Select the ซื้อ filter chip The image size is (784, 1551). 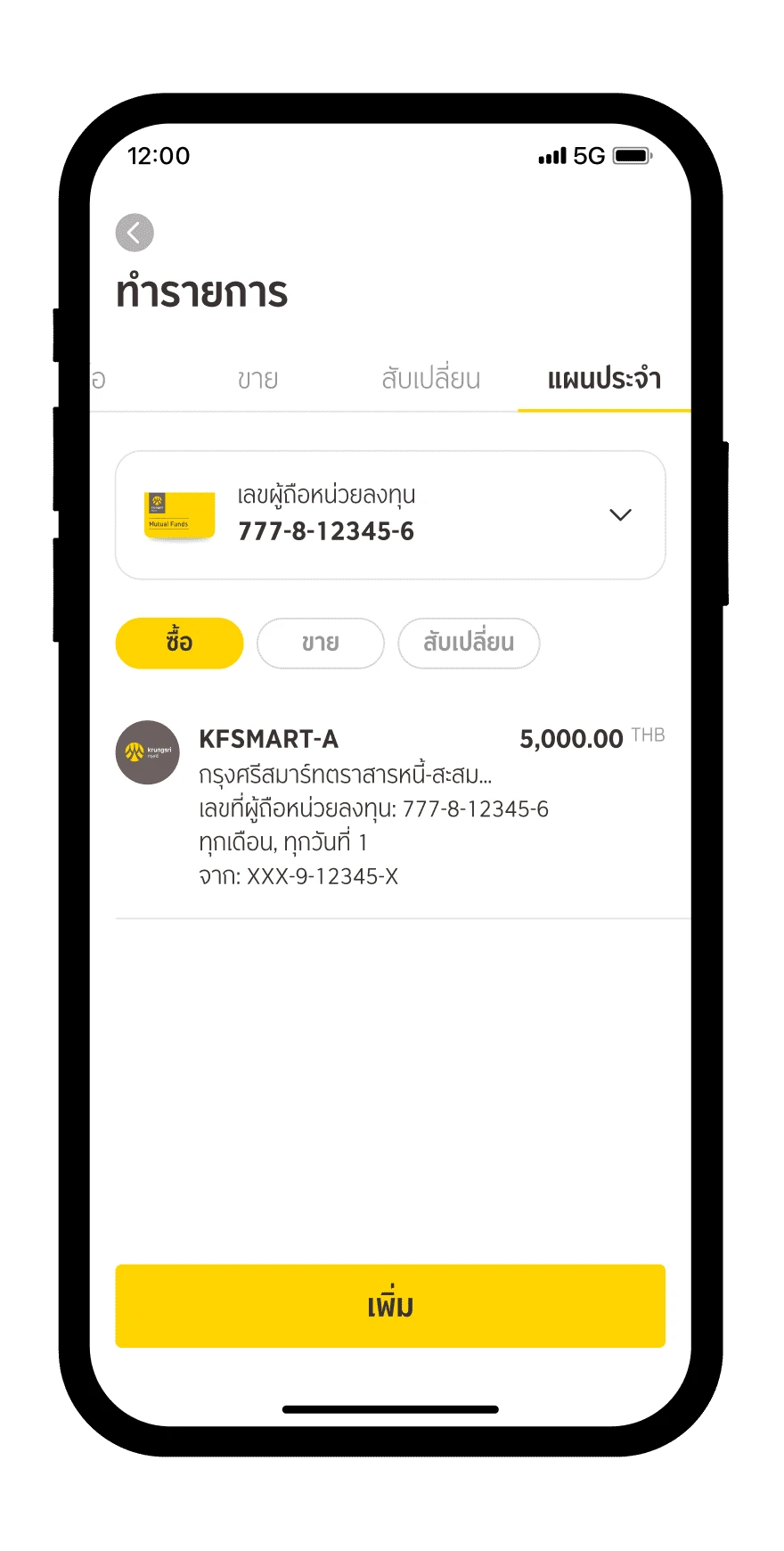click(179, 643)
